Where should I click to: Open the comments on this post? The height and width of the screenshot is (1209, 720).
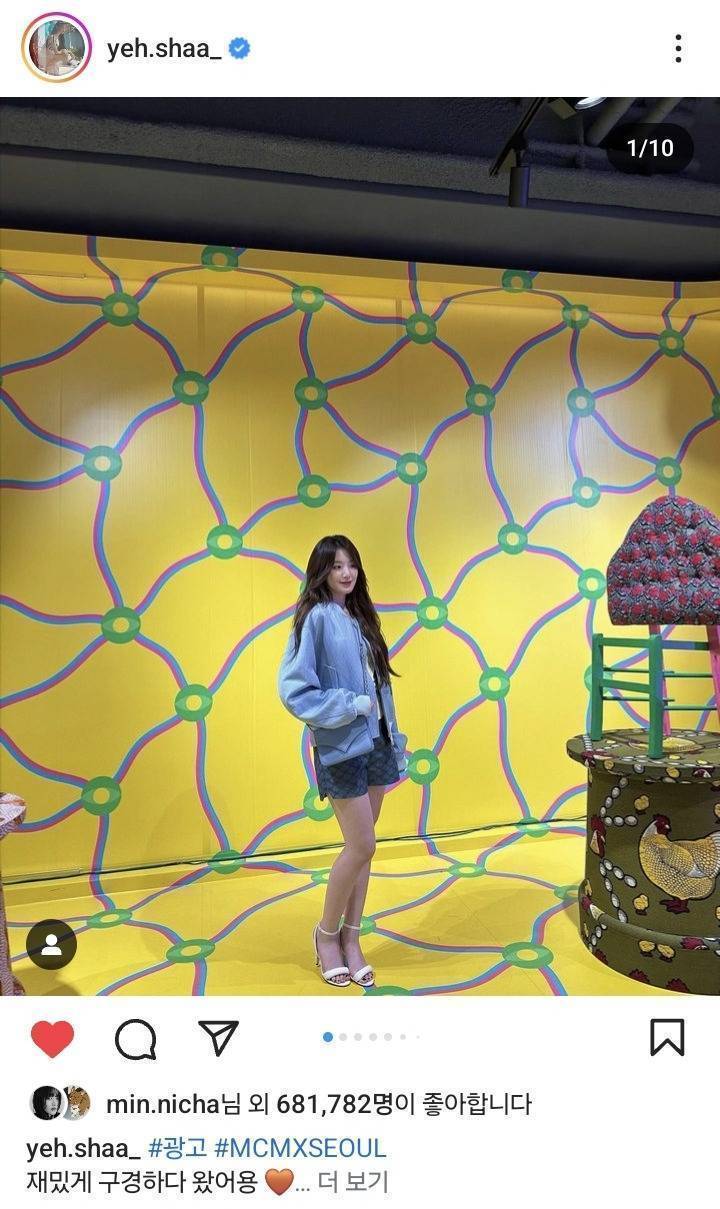tap(135, 1039)
